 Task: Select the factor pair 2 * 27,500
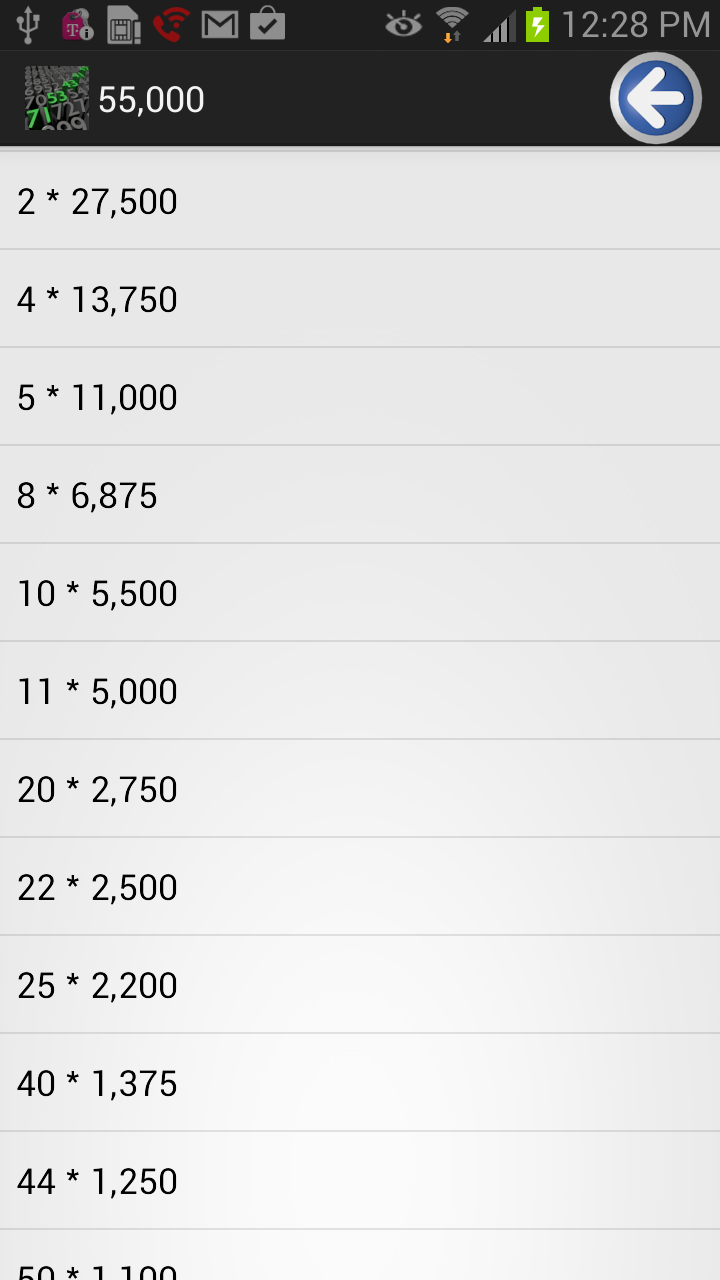pos(360,201)
